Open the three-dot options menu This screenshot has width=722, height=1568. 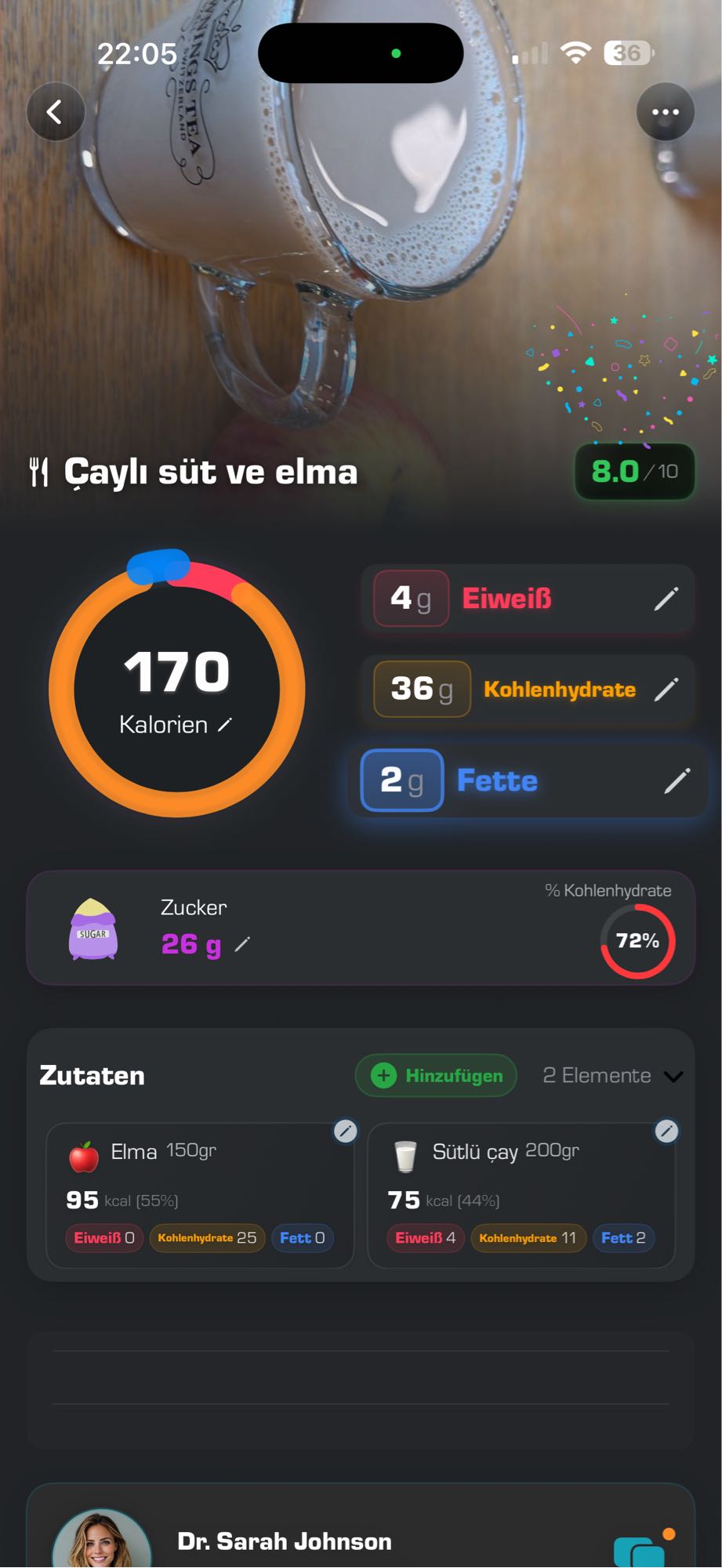click(x=665, y=112)
